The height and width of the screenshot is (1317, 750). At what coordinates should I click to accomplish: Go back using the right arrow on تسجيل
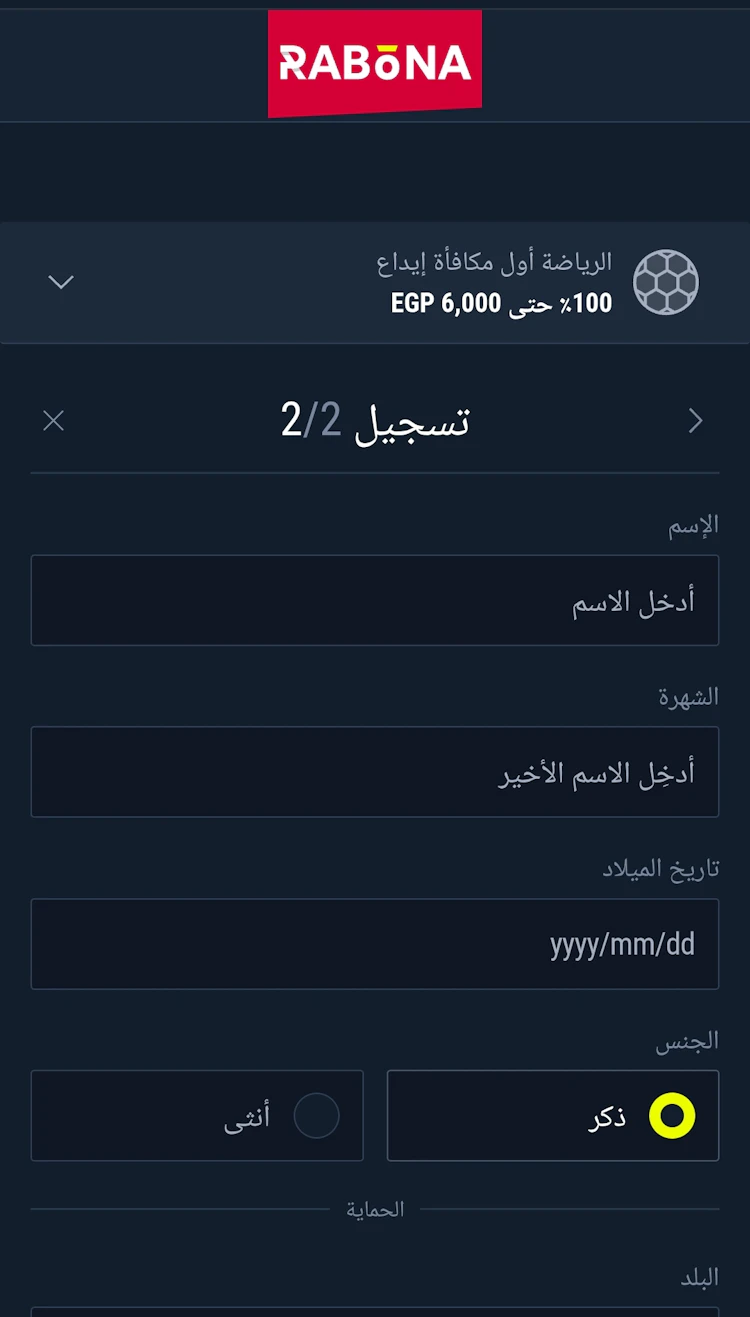tap(696, 420)
